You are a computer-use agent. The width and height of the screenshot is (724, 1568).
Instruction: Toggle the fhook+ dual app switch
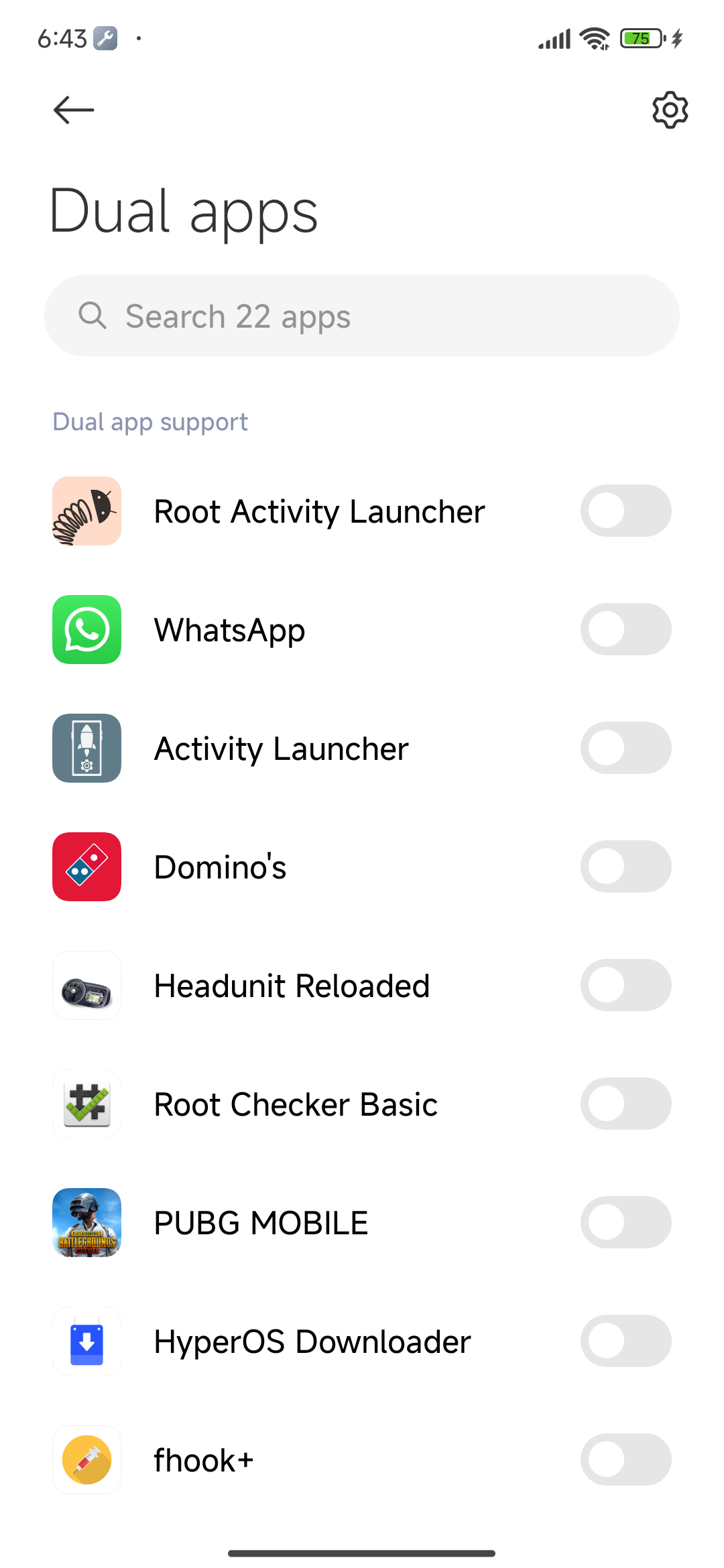tap(625, 1460)
